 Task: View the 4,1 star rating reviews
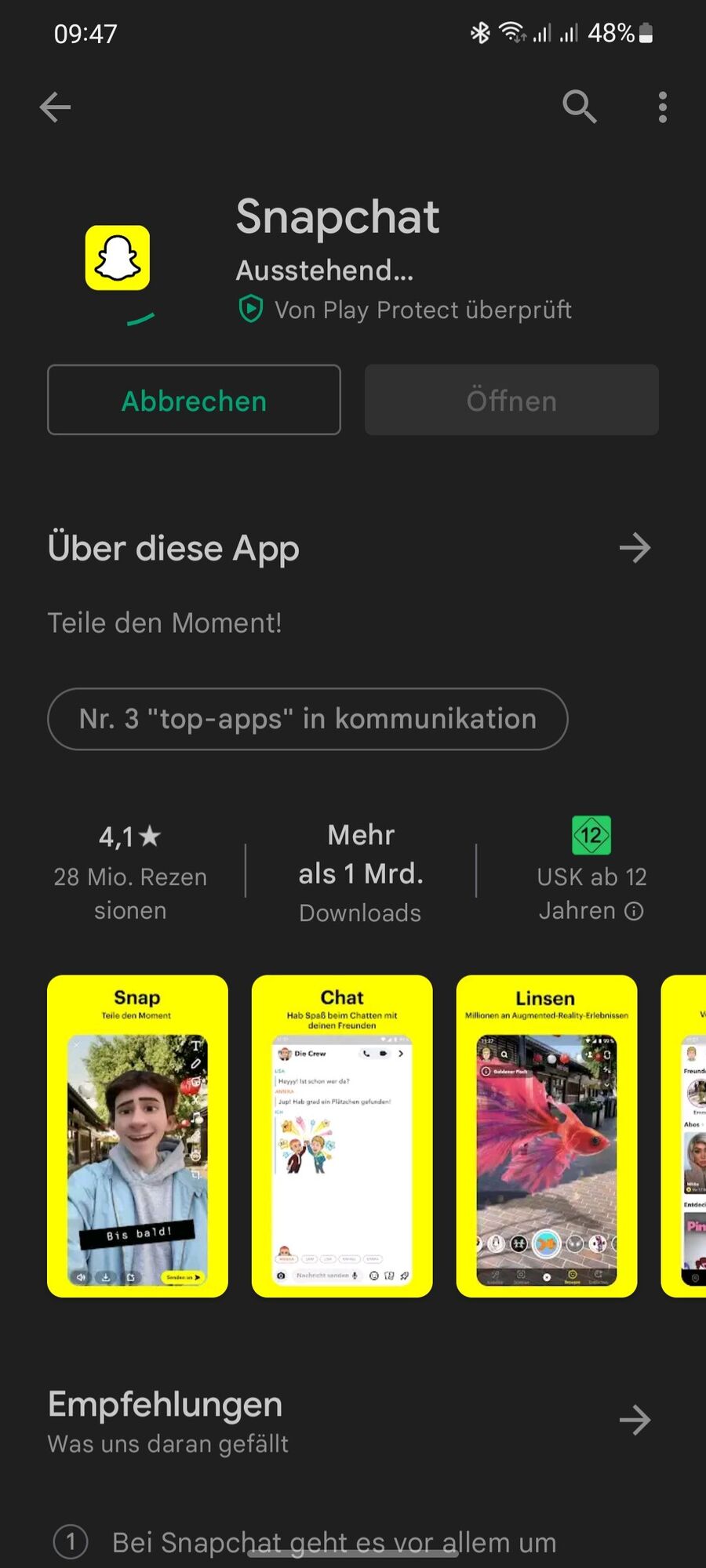pyautogui.click(x=130, y=872)
